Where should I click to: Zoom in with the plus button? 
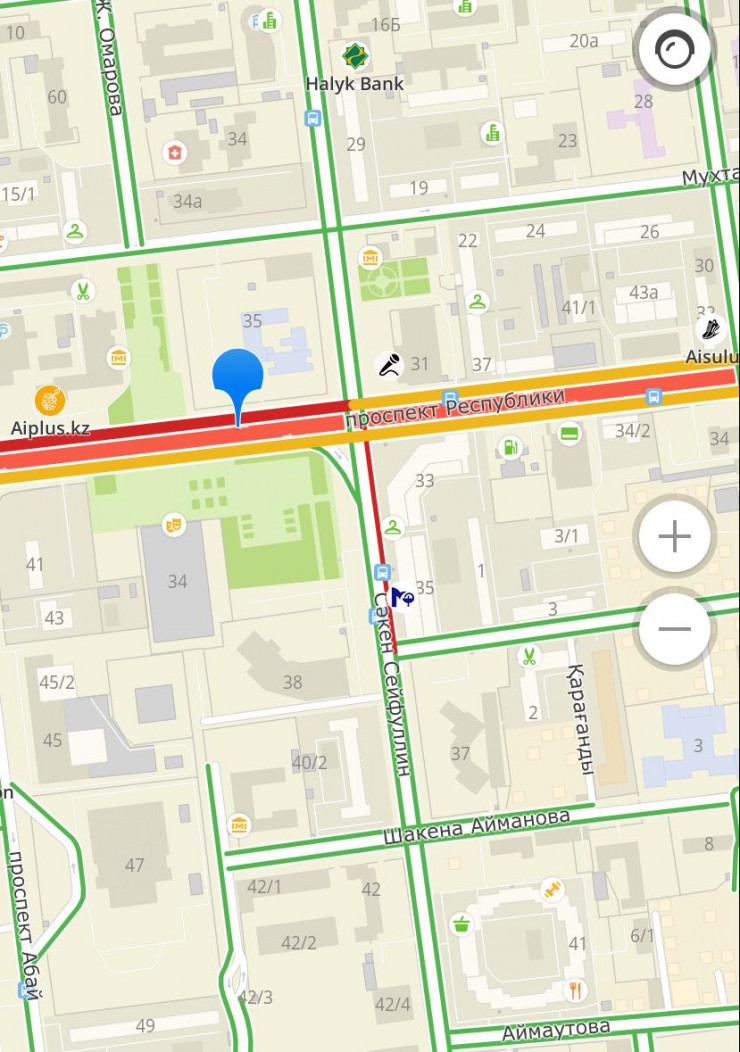point(675,537)
